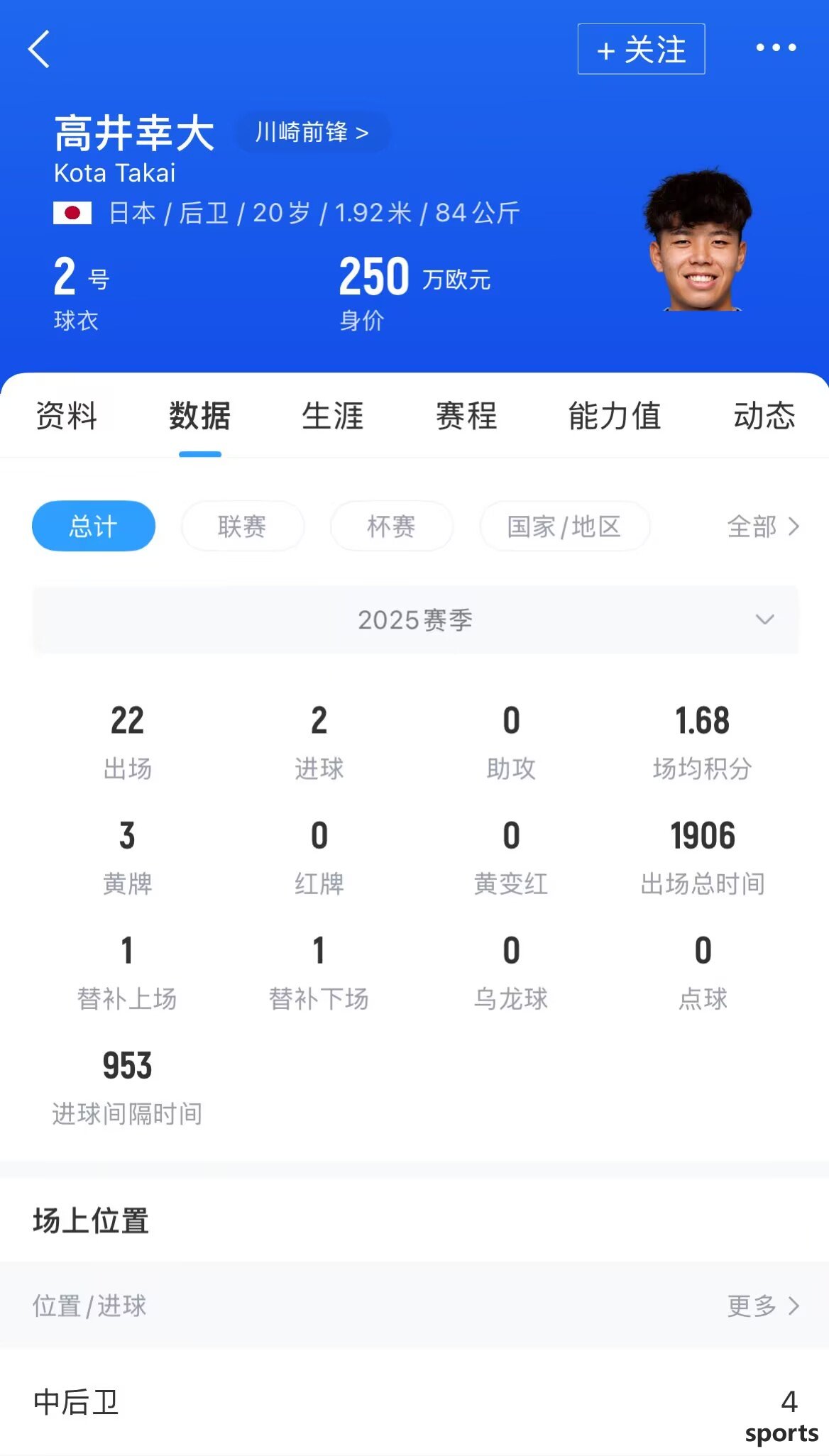Switch to the 动态 tab
The image size is (829, 1456).
pyautogui.click(x=764, y=416)
